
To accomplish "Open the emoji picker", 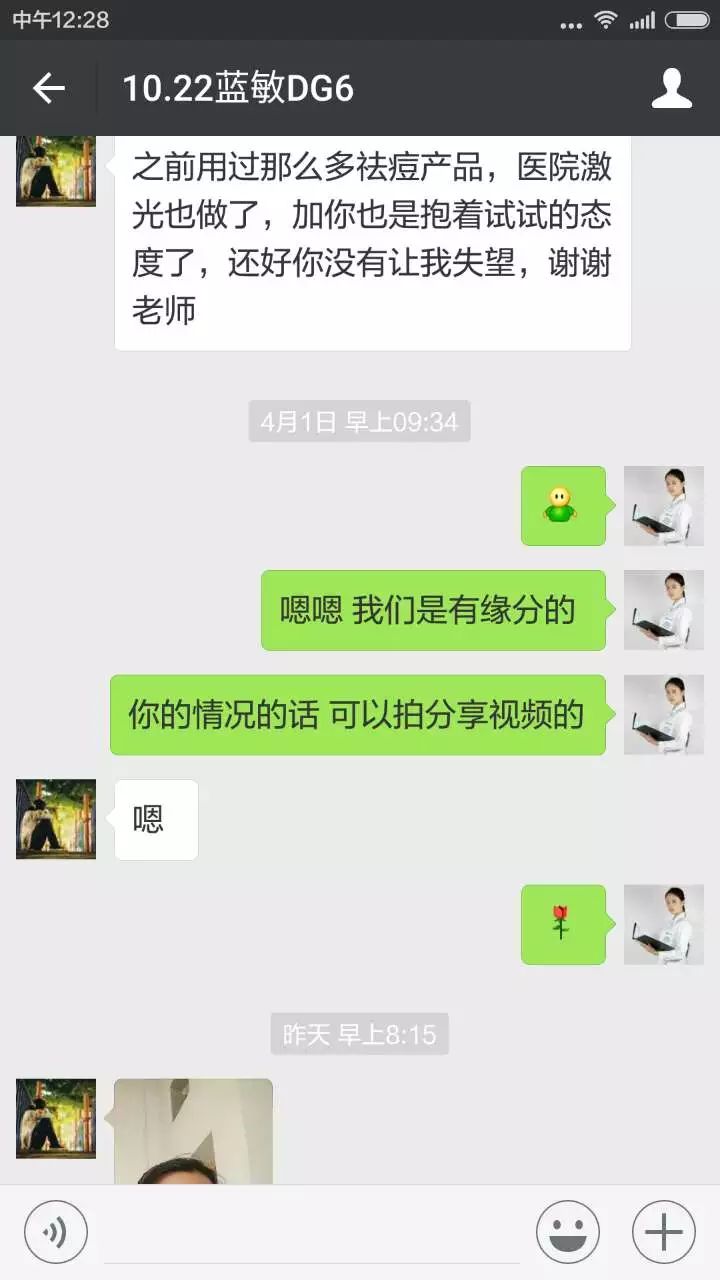I will pyautogui.click(x=568, y=1231).
